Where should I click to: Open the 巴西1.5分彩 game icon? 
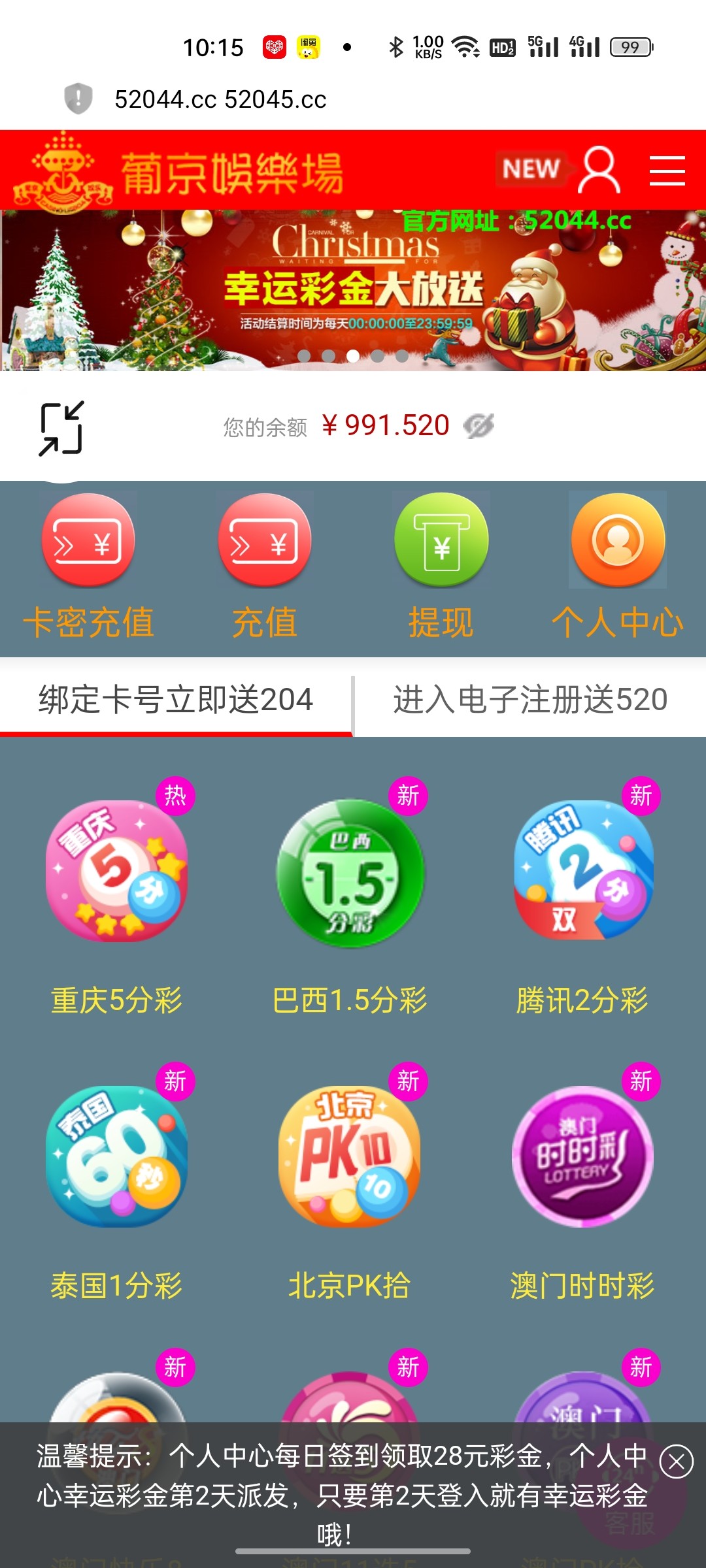[x=349, y=875]
